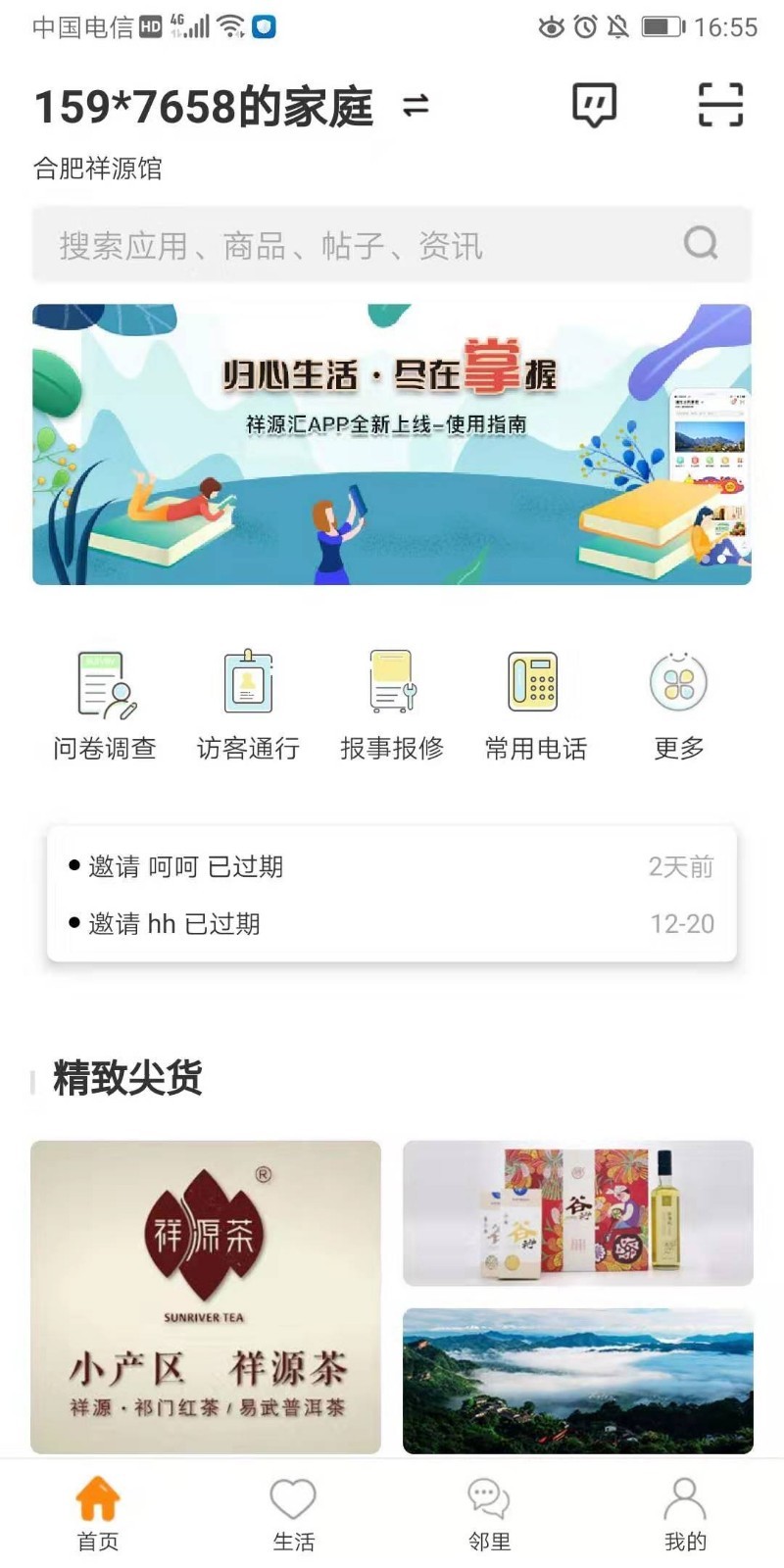Tap the search box for apps and goods
784x1568 pixels.
pyautogui.click(x=372, y=245)
